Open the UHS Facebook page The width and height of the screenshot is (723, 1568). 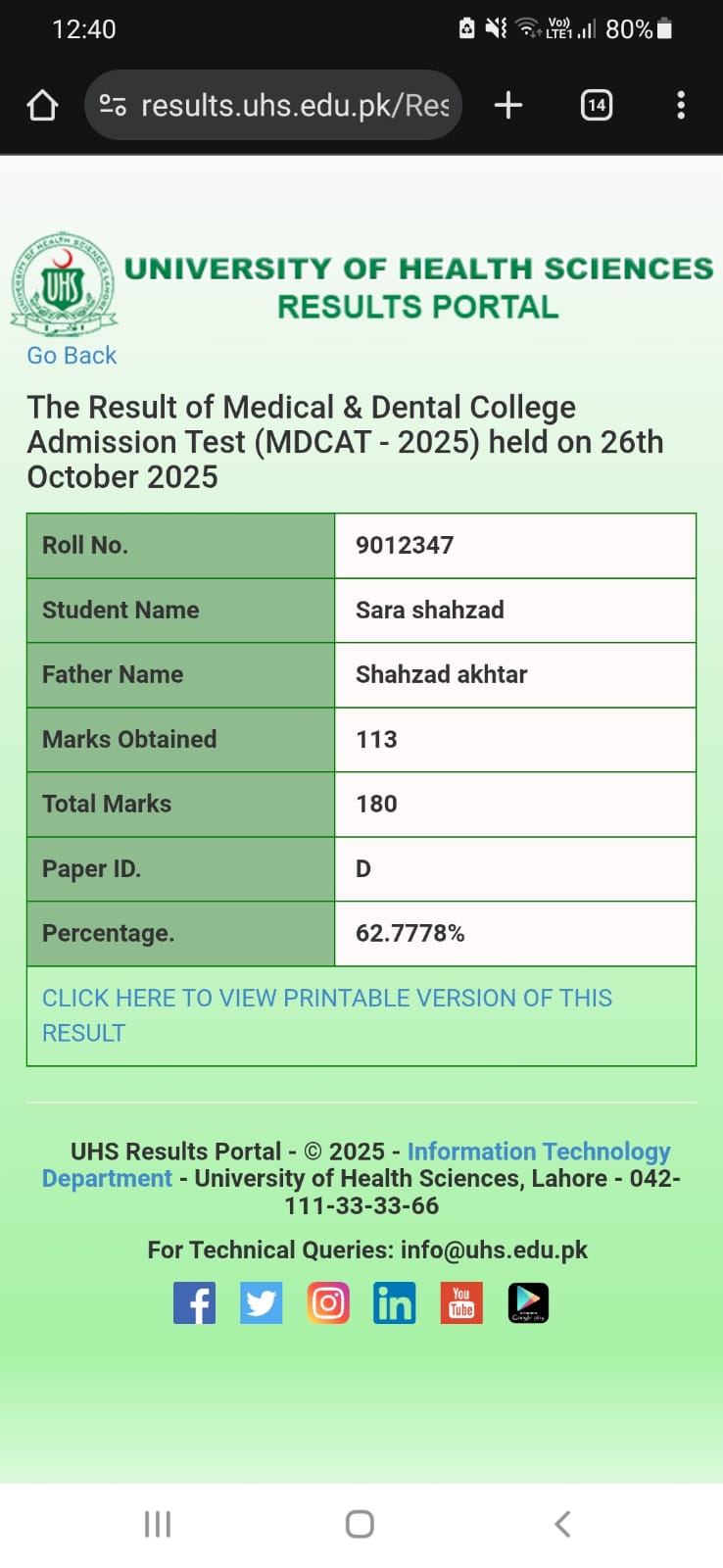click(x=194, y=1303)
